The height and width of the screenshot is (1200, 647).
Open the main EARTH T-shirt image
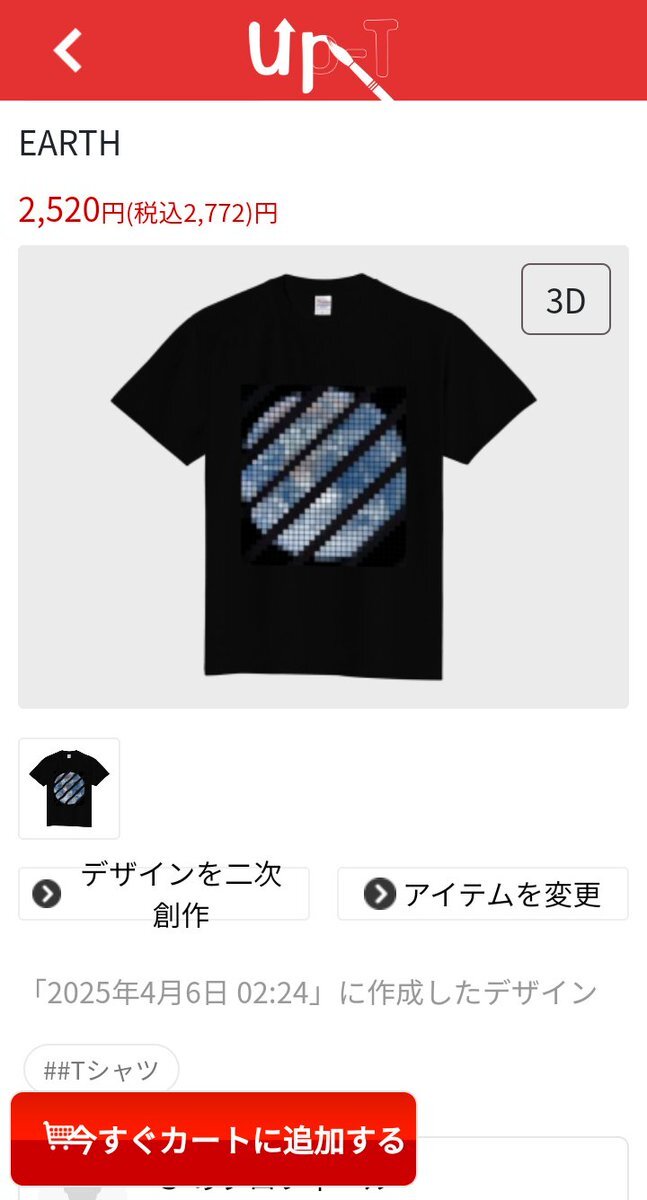point(323,477)
